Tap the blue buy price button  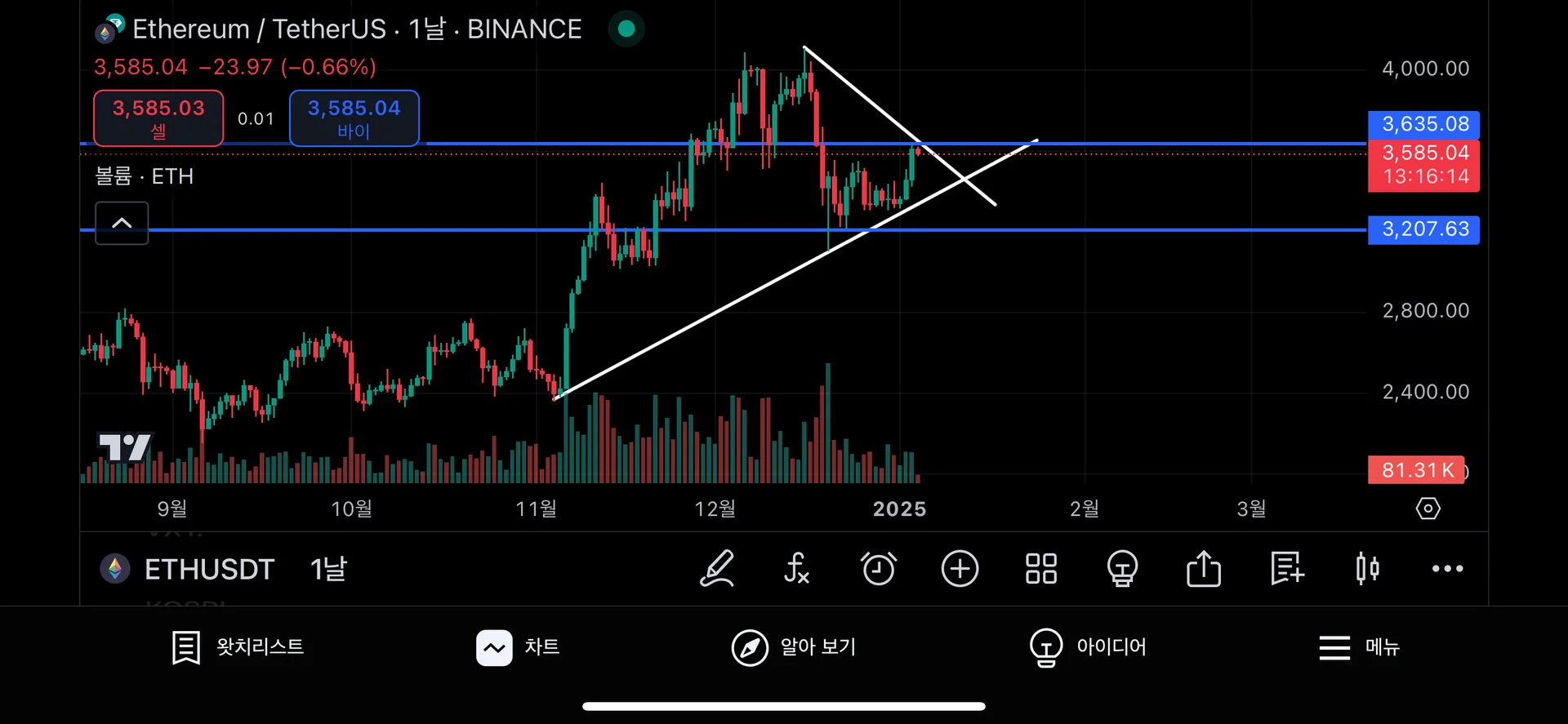pos(354,118)
